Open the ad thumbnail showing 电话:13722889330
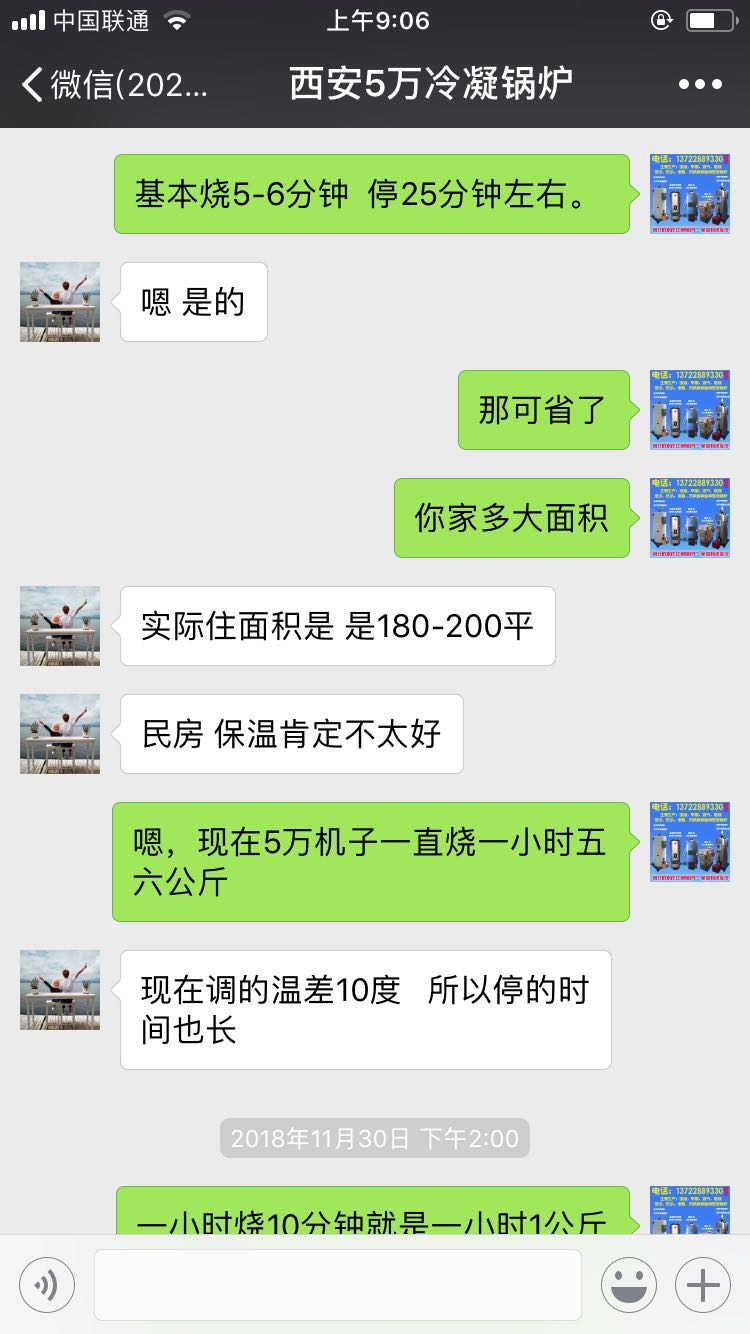The image size is (750, 1334). [x=689, y=193]
